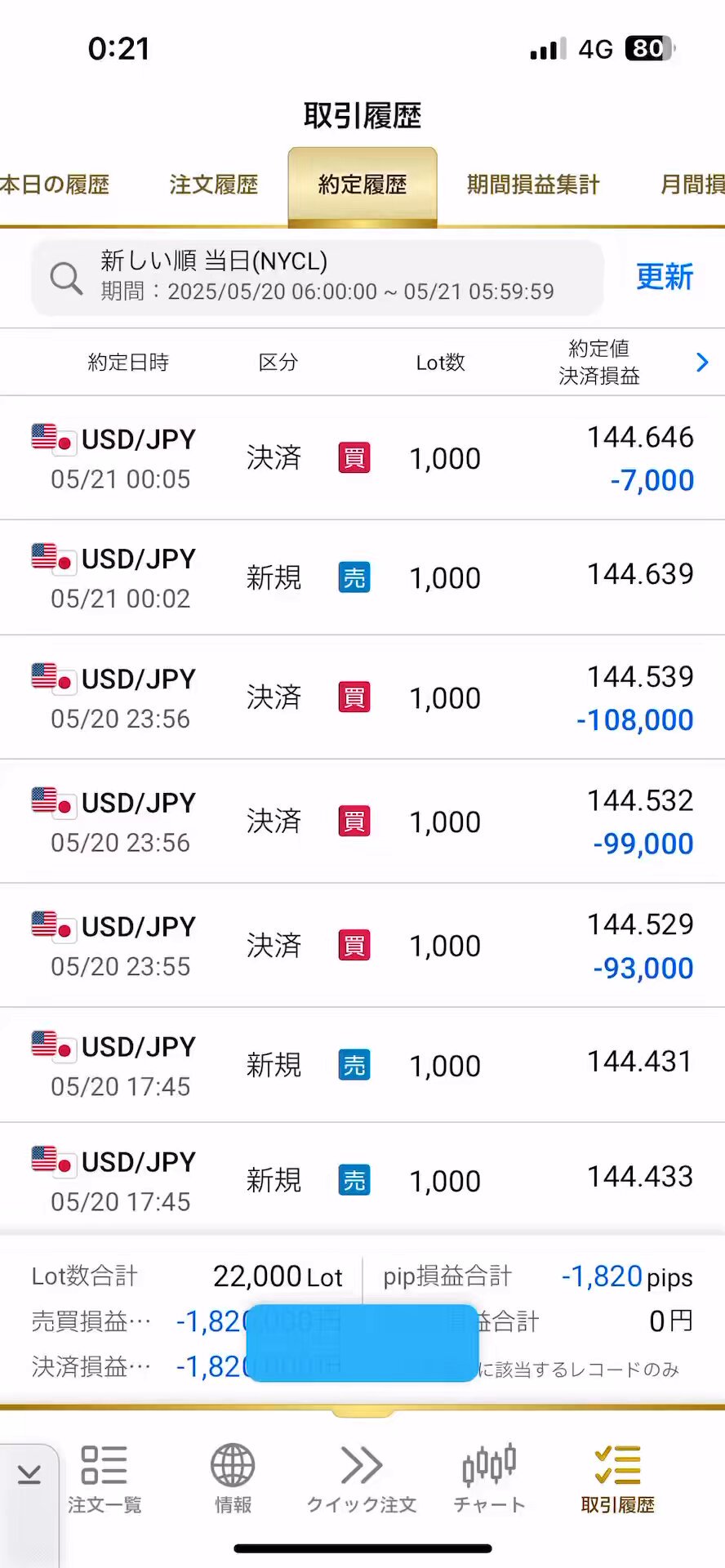Open the trade with loss -99,000
This screenshot has width=725, height=1568.
362,822
